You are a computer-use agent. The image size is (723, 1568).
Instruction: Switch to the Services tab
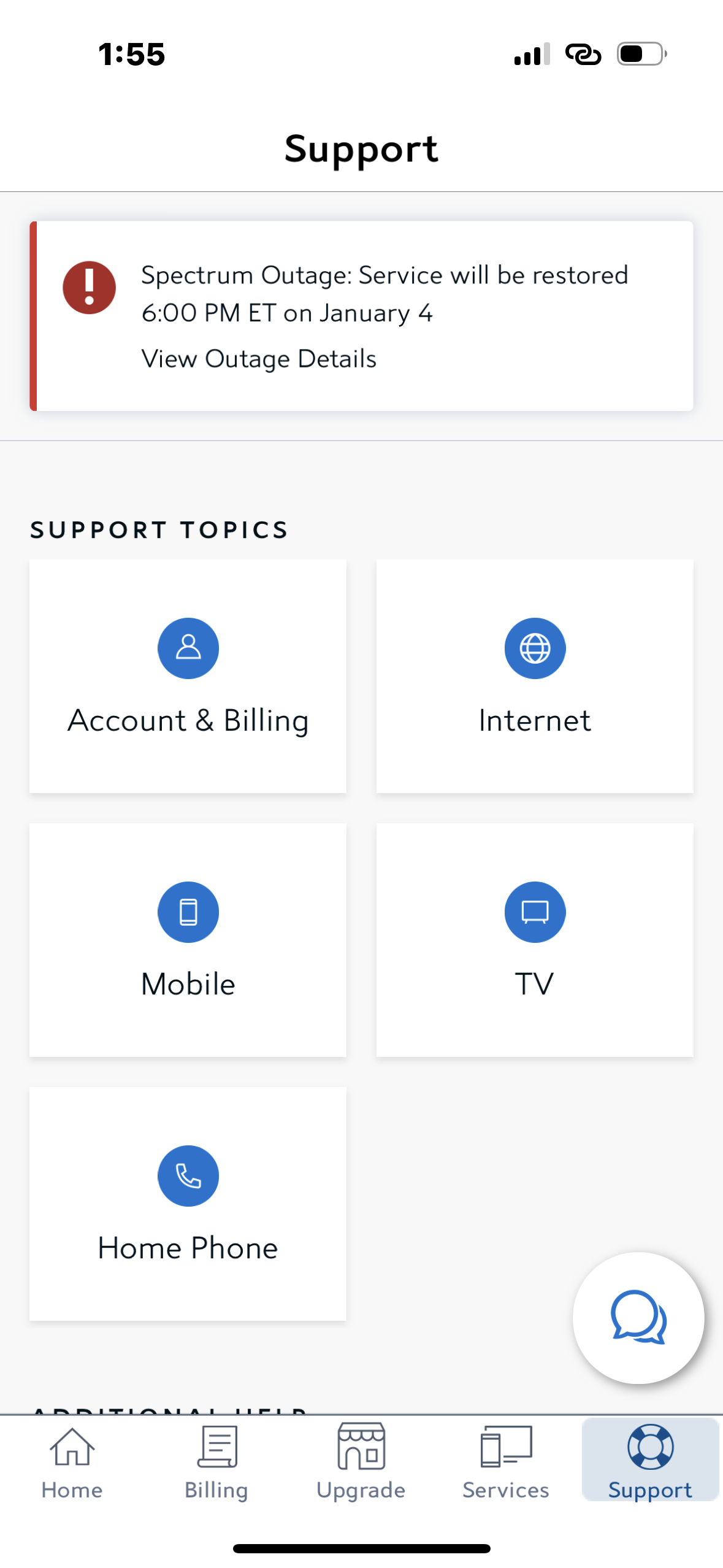click(506, 1461)
